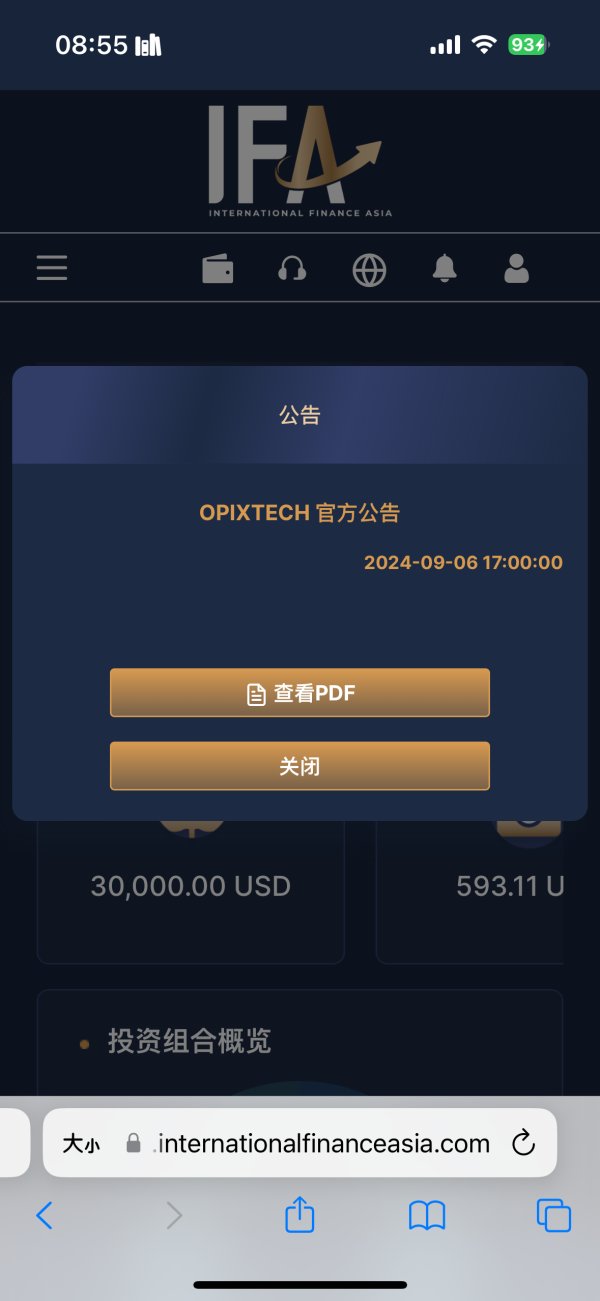Open the user profile icon
Screen dimensions: 600x1301
[516, 268]
